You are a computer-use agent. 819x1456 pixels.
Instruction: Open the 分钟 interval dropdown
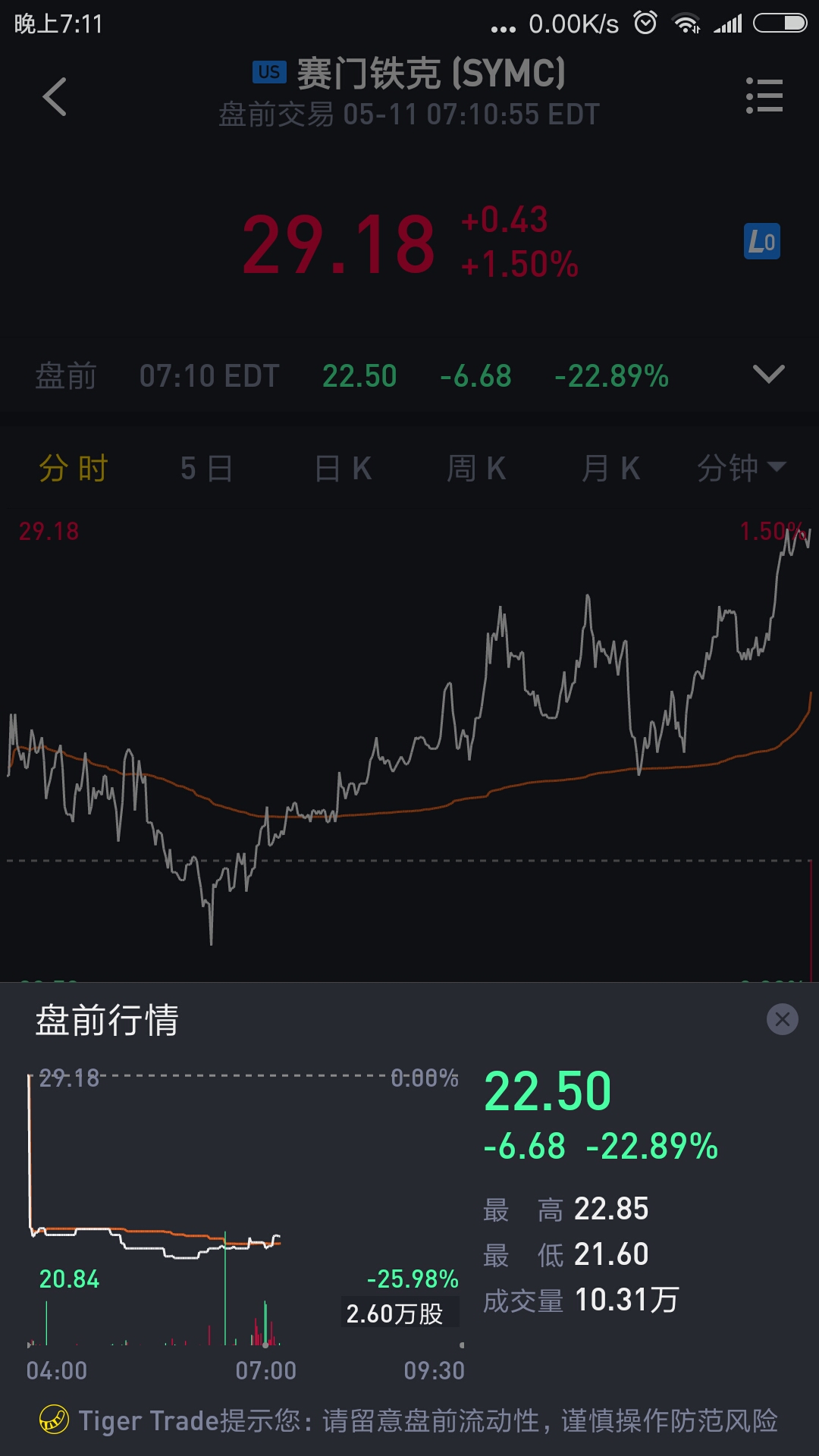(742, 468)
